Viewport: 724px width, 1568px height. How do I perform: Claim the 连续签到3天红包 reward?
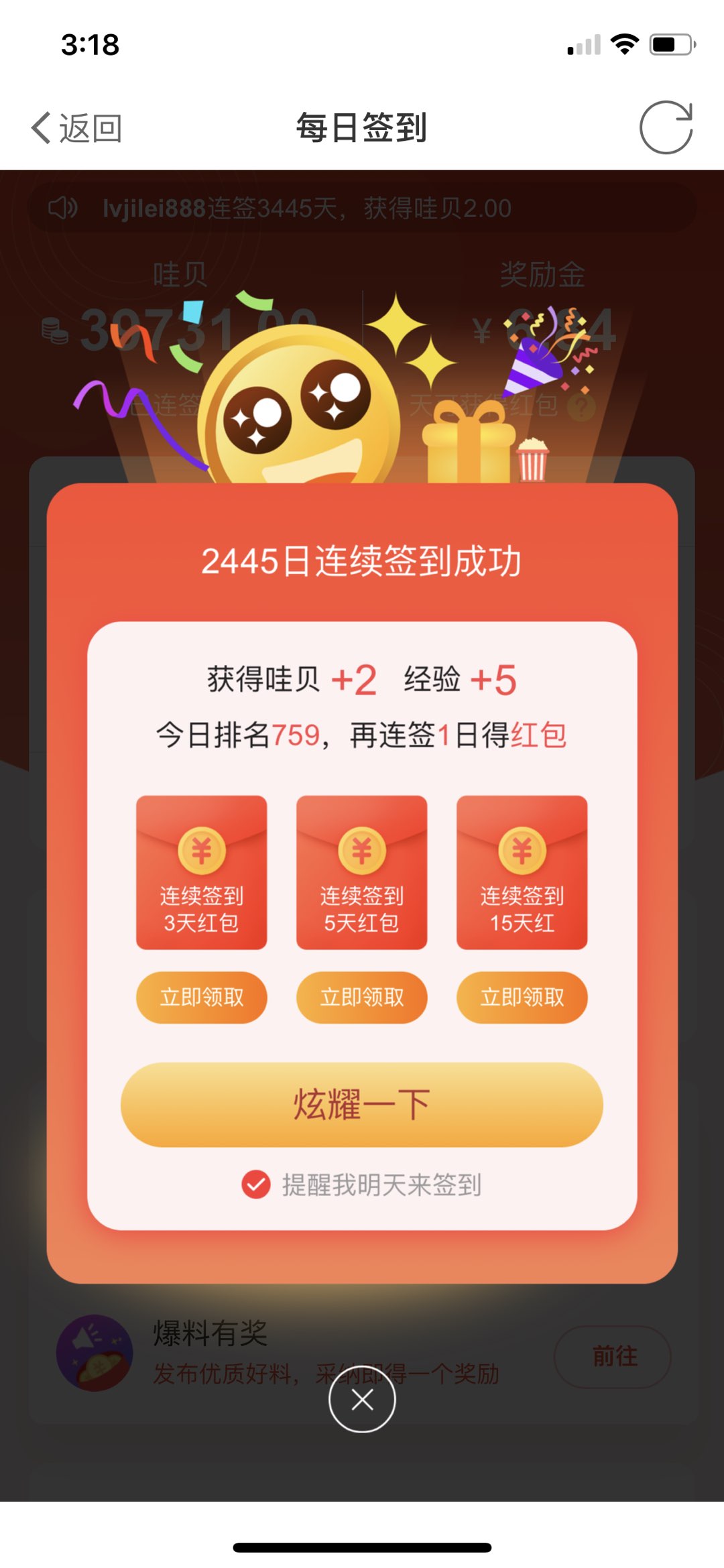(x=201, y=997)
